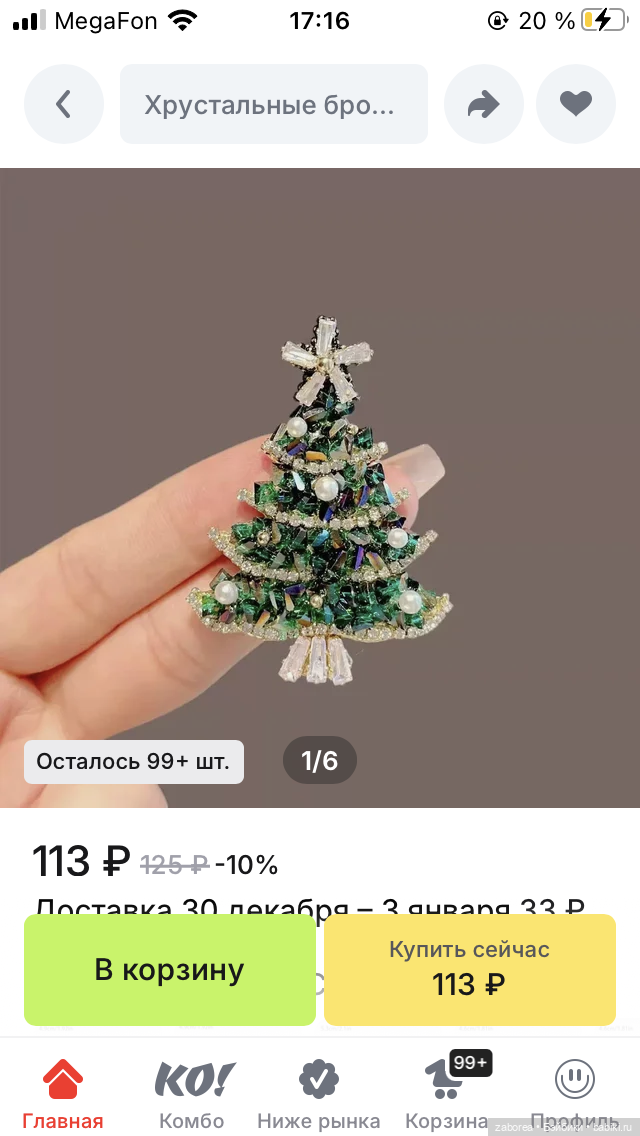Switch to the Профиль tab
Image resolution: width=640 pixels, height=1136 pixels.
pyautogui.click(x=575, y=1092)
